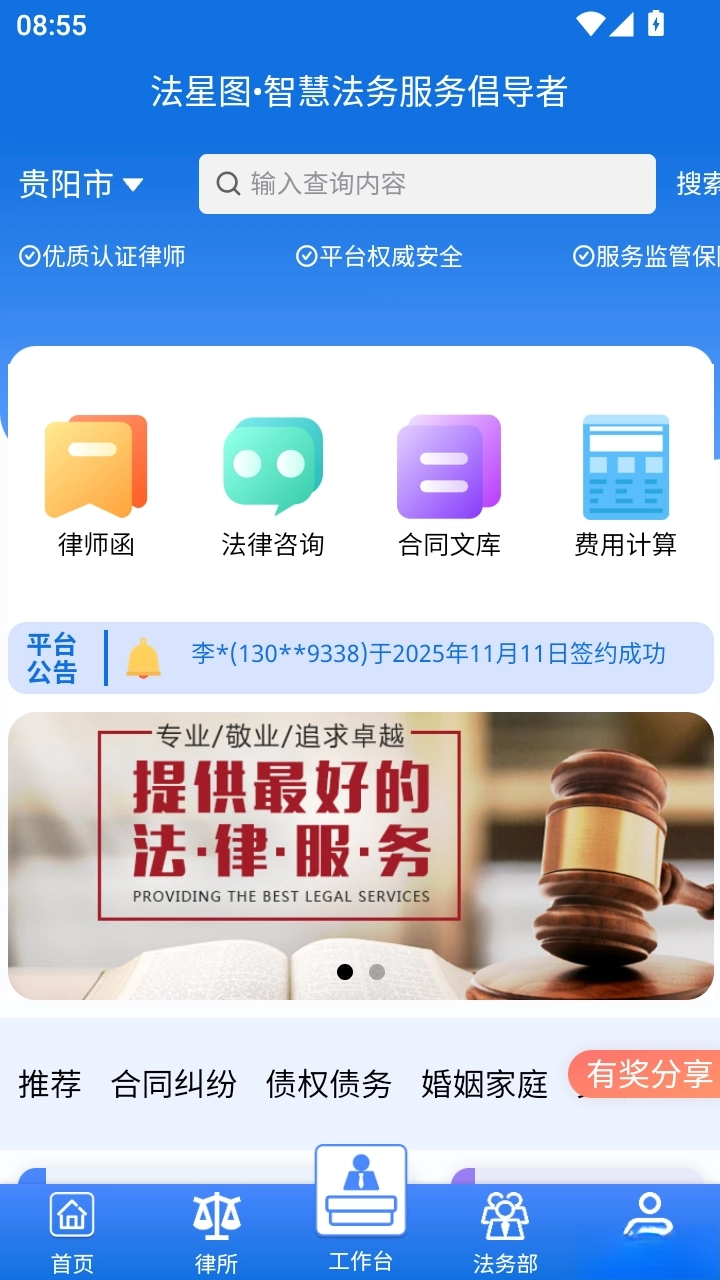Switch to the 法务部 tab

[x=505, y=1232]
